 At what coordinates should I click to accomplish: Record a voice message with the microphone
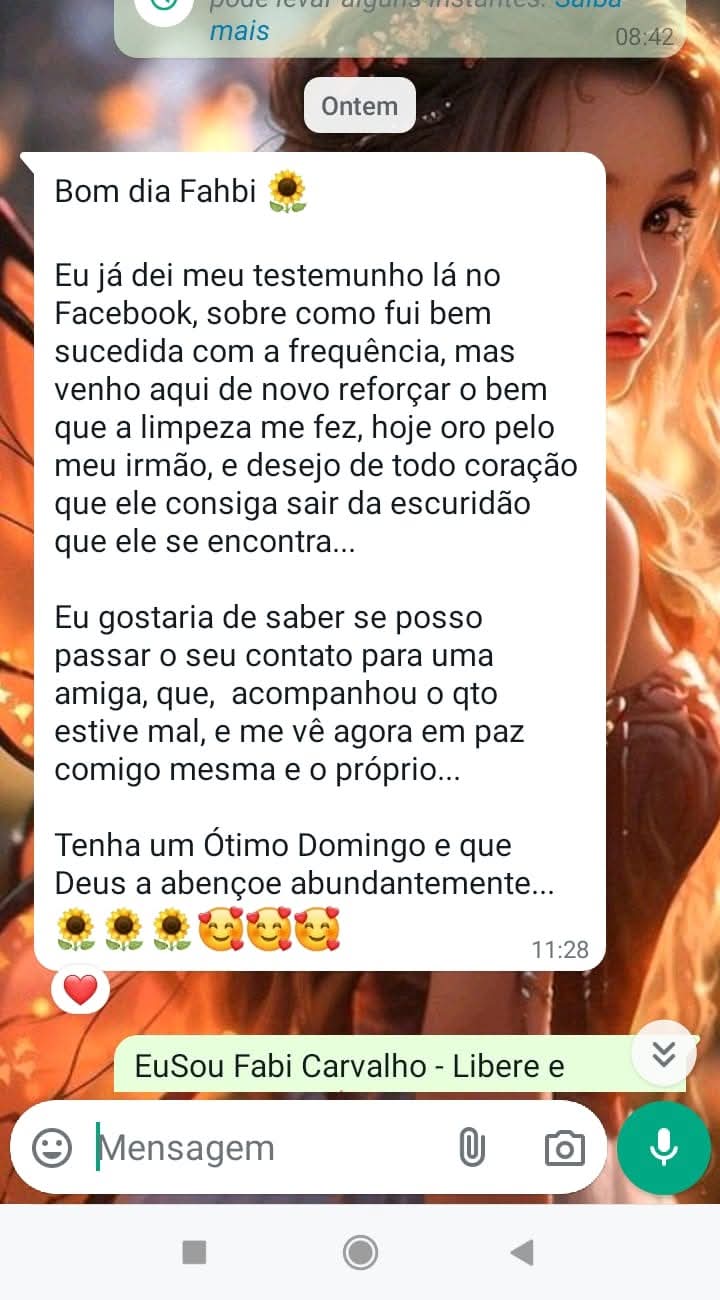664,1148
